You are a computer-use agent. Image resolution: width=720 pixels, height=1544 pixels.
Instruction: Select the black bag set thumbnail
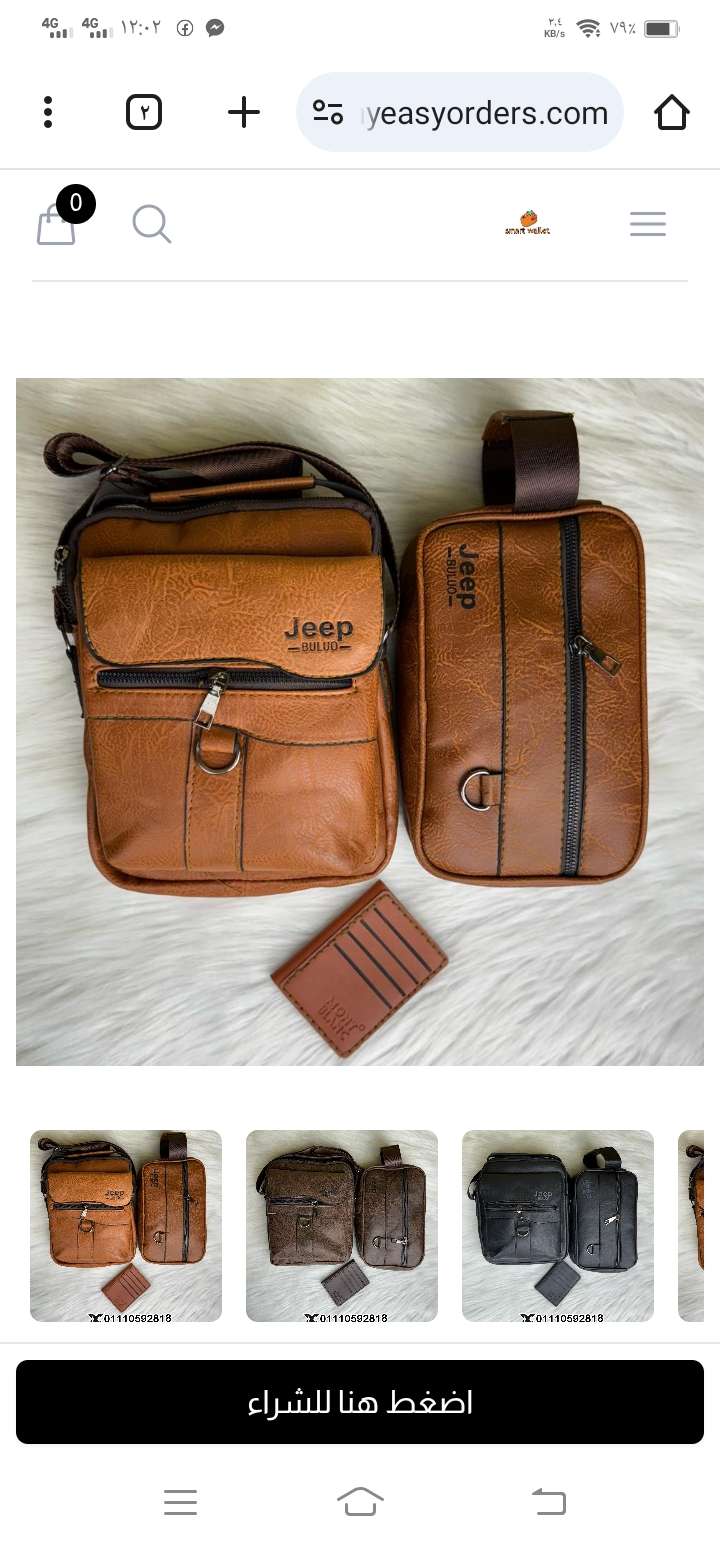coord(558,1225)
